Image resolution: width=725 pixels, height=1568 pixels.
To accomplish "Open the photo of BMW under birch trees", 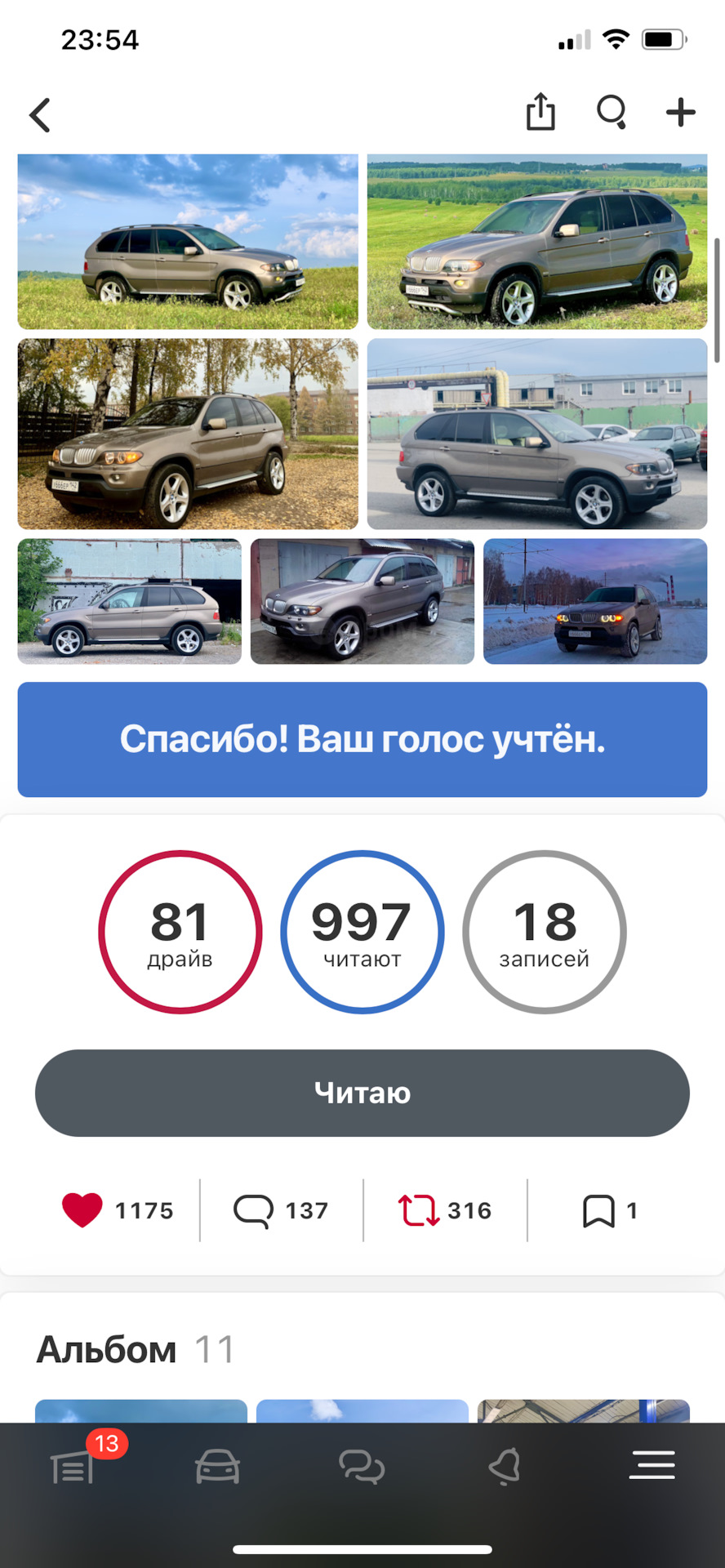I will 188,434.
